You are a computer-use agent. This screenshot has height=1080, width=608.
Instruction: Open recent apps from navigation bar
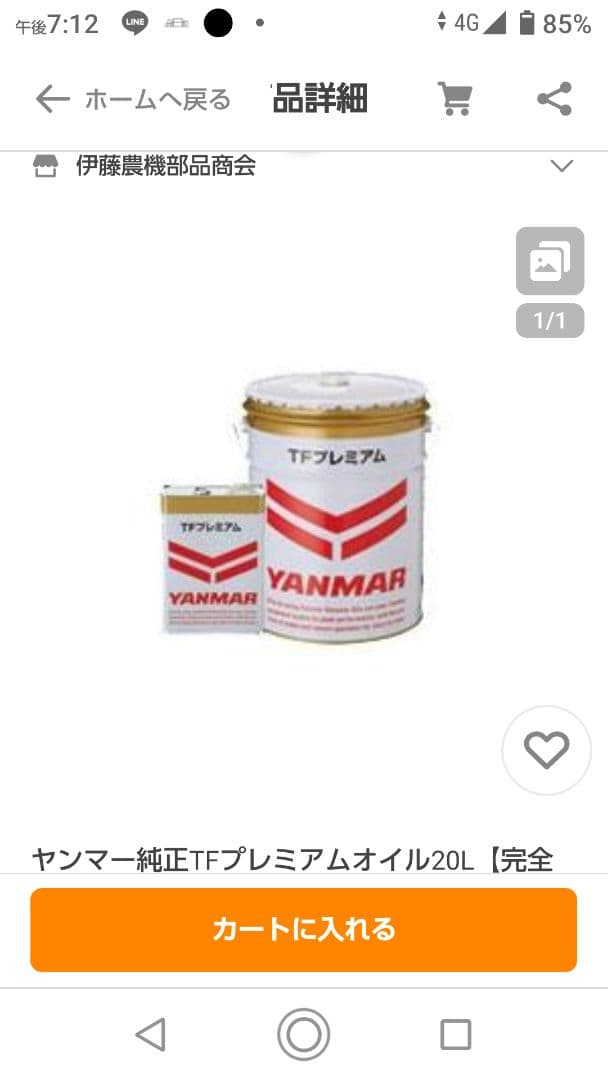[x=455, y=1034]
